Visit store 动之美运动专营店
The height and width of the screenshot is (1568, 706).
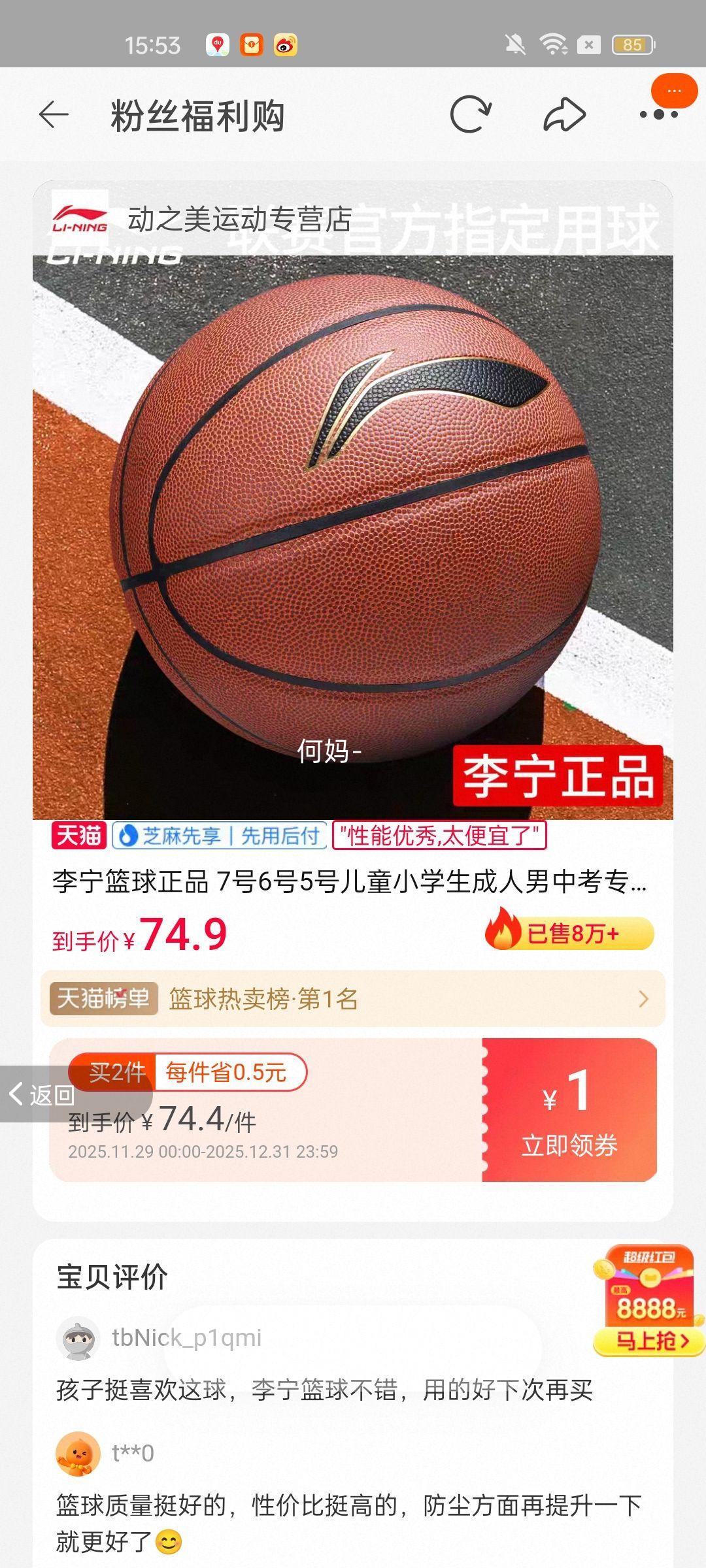pos(237,220)
